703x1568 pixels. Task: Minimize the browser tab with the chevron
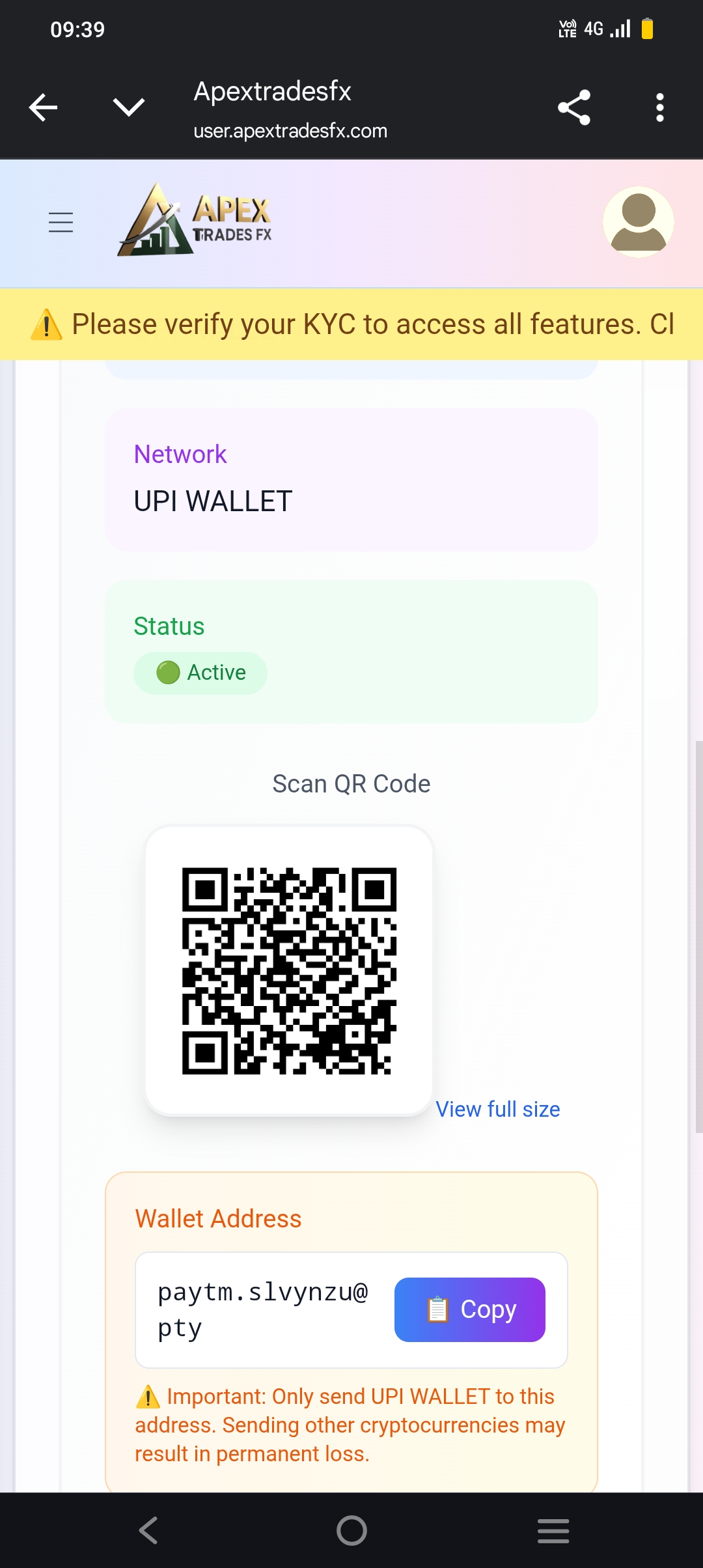128,107
